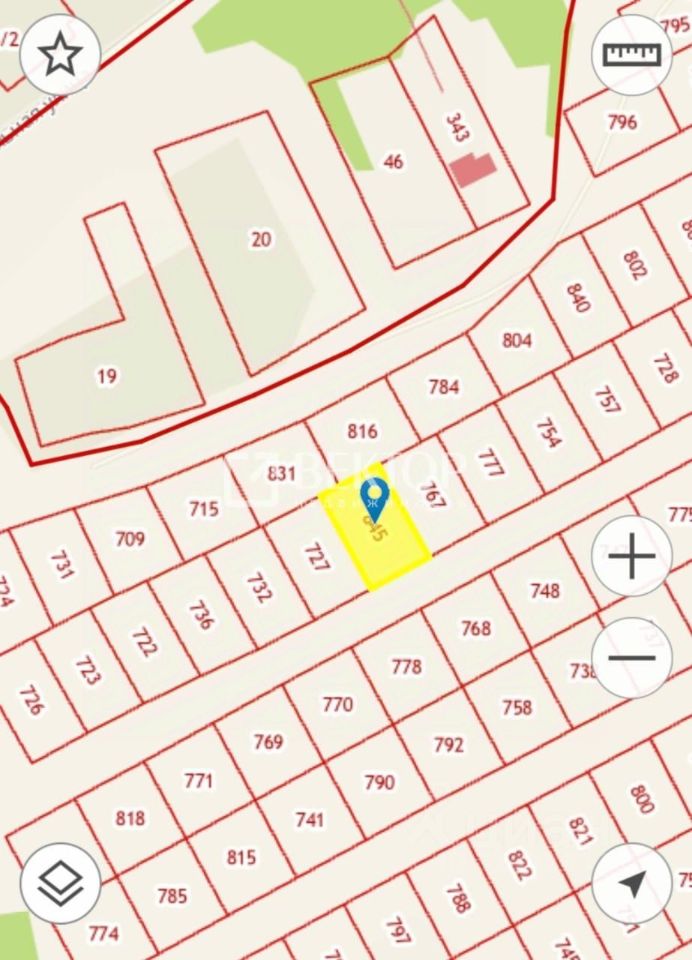
Task: Center the map on my location
Action: click(x=631, y=883)
